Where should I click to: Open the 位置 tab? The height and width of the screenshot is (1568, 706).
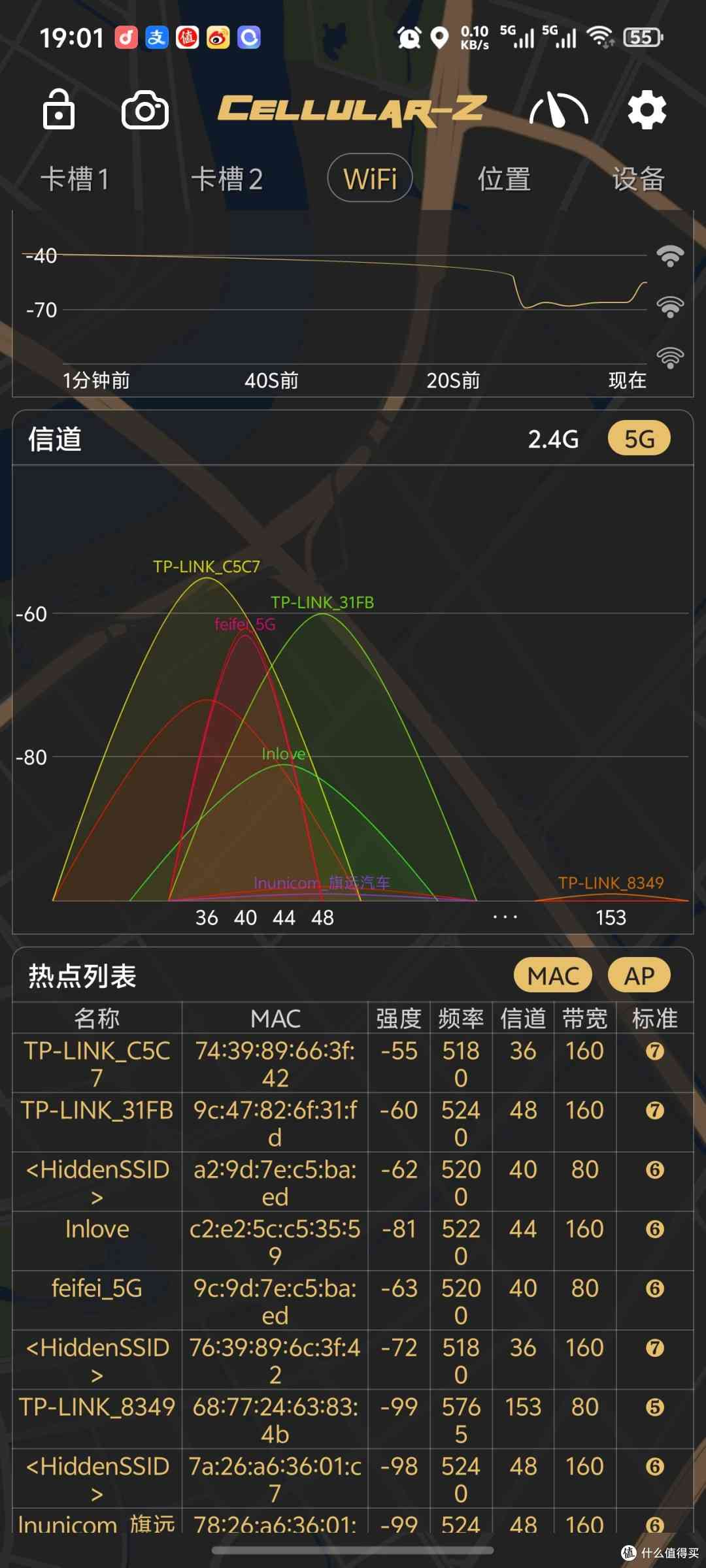(x=505, y=178)
